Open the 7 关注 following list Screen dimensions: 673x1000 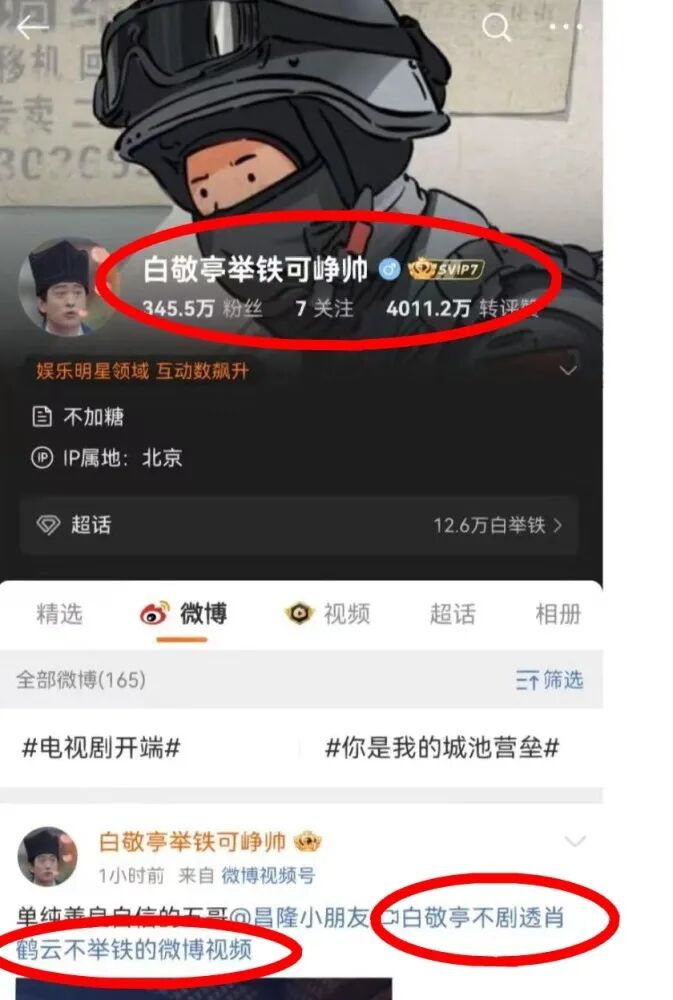(325, 309)
